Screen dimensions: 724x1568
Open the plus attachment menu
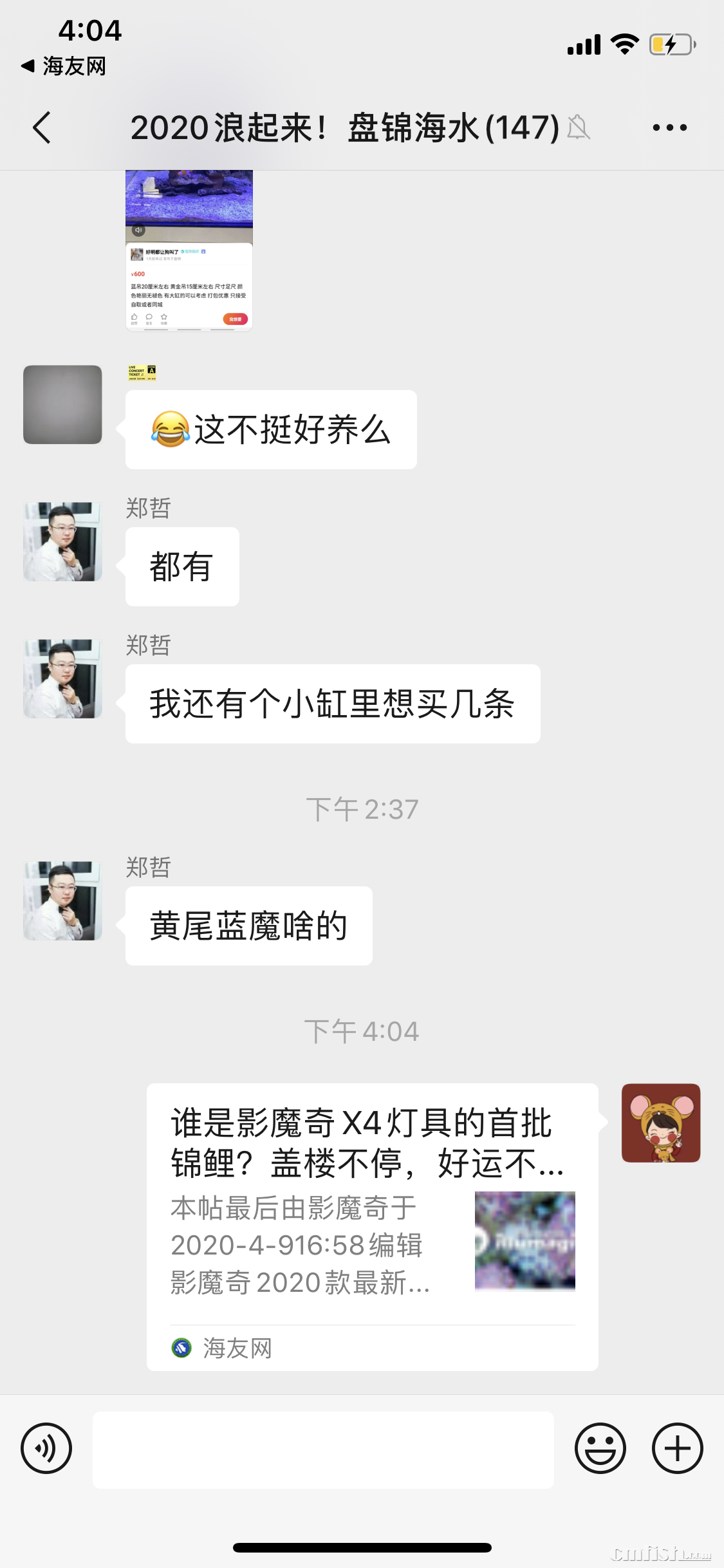677,1448
